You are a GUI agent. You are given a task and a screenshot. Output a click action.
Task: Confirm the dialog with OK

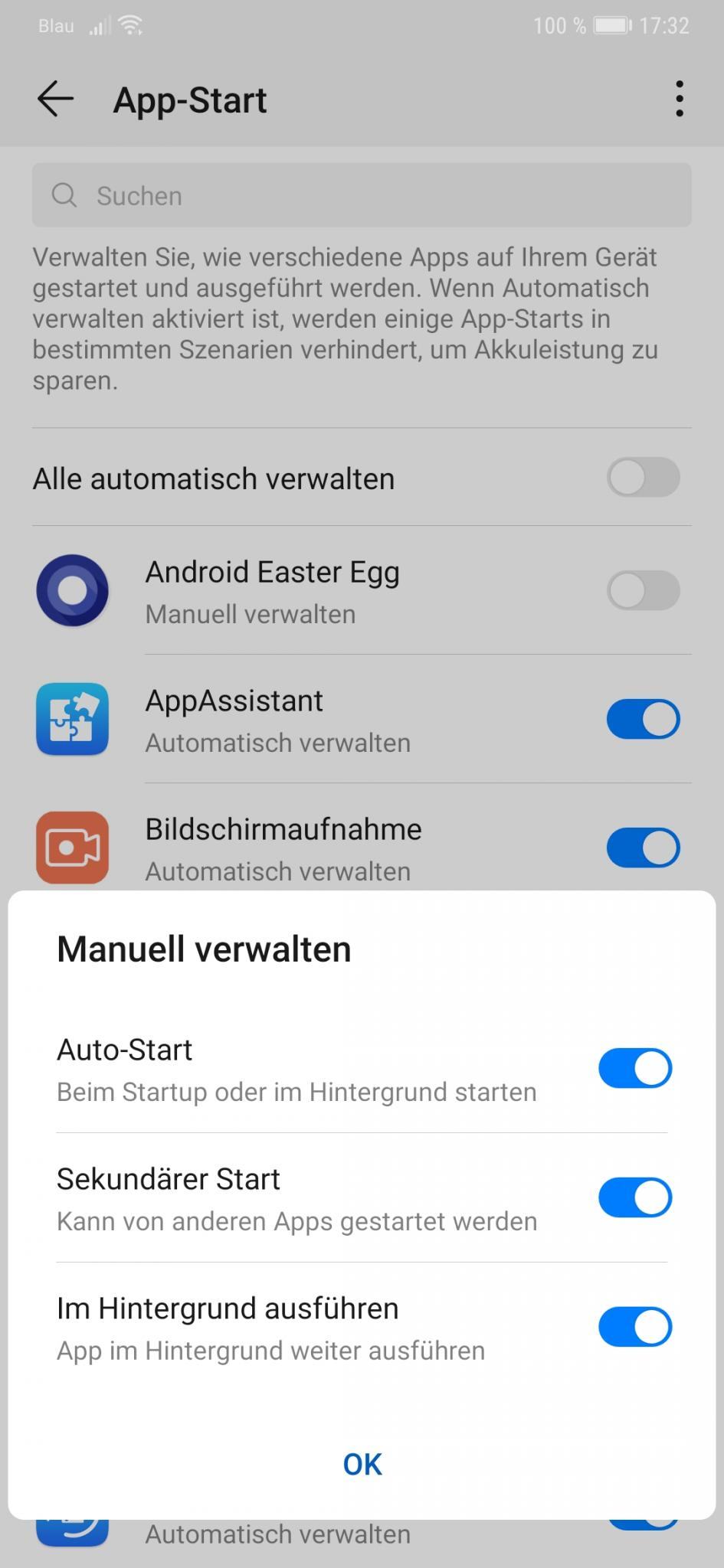(x=362, y=1464)
